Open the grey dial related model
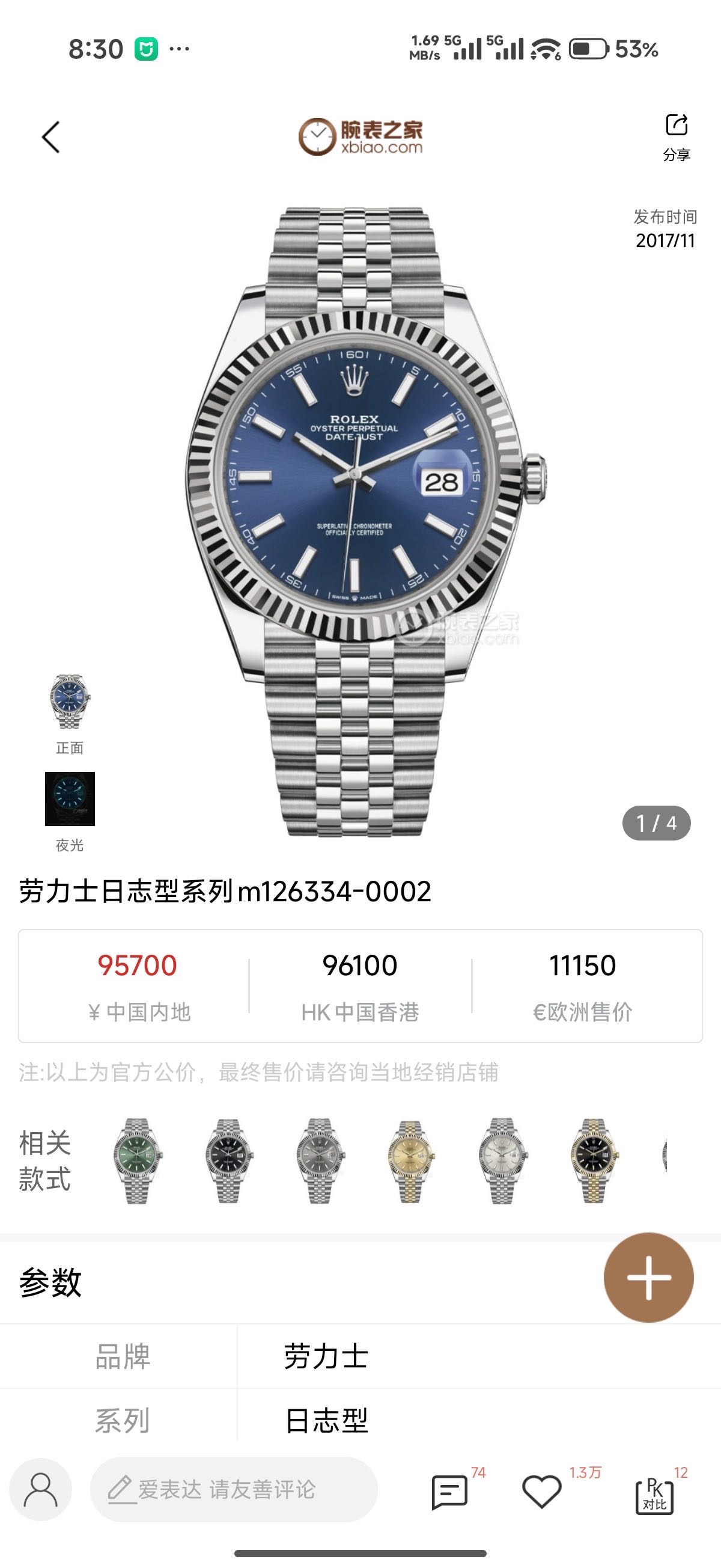721x1568 pixels. pyautogui.click(x=320, y=1160)
